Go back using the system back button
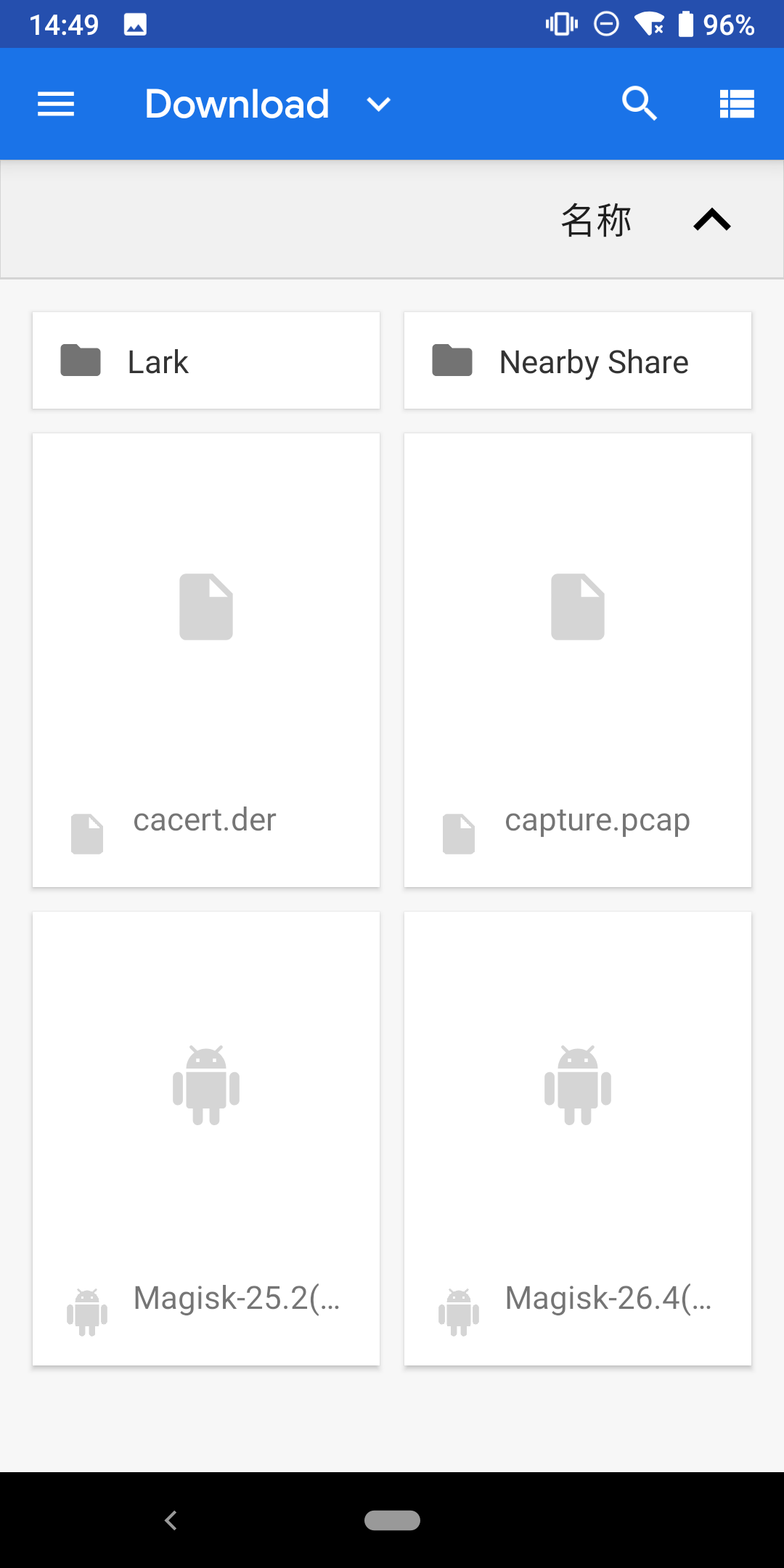 (x=171, y=1520)
